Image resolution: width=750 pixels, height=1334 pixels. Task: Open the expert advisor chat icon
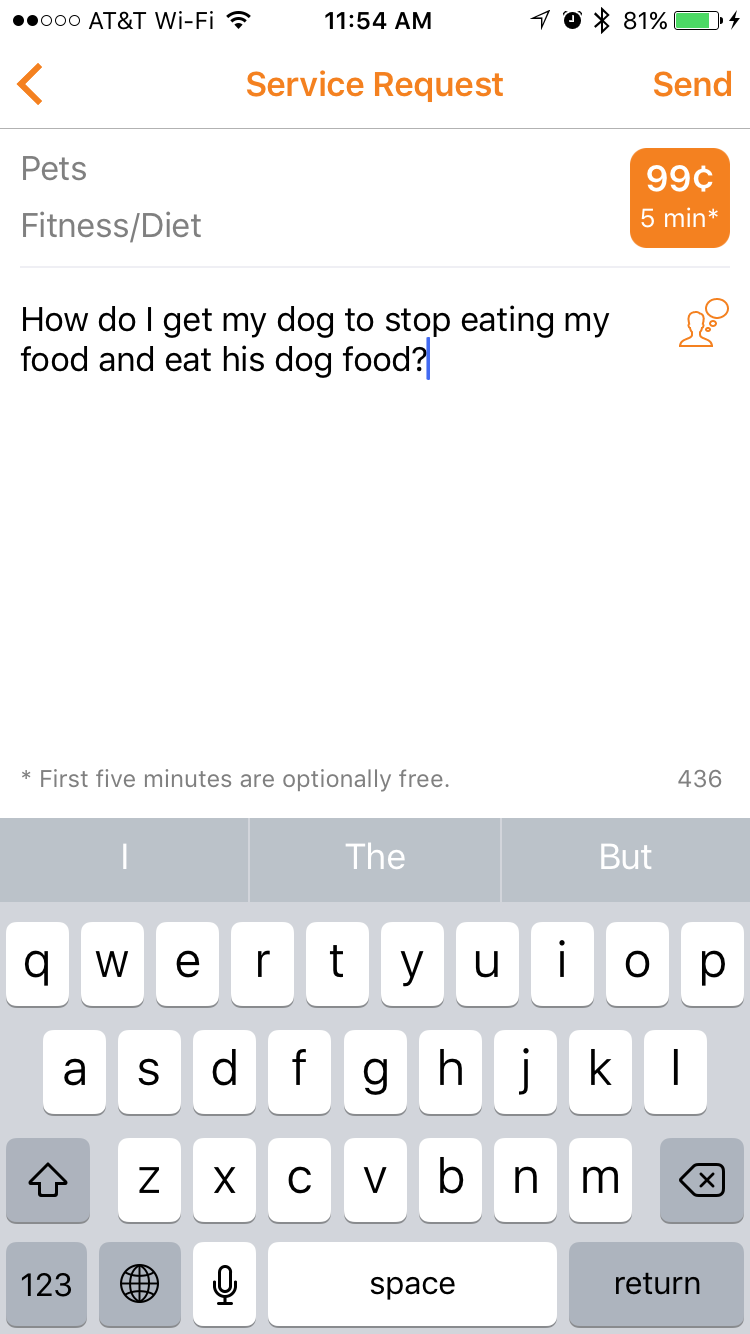[x=703, y=324]
